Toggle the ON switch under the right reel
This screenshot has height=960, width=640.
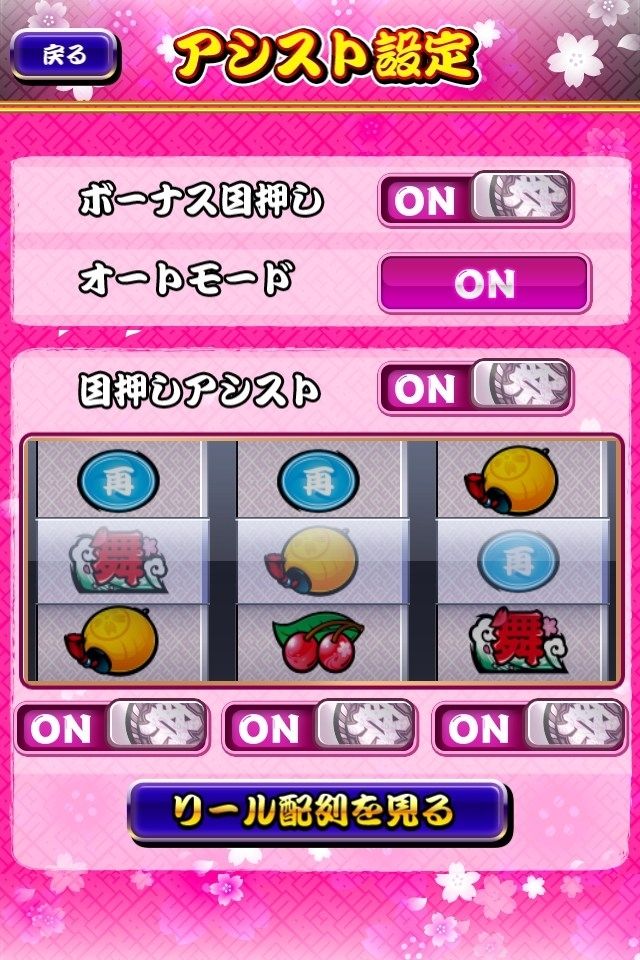click(528, 727)
